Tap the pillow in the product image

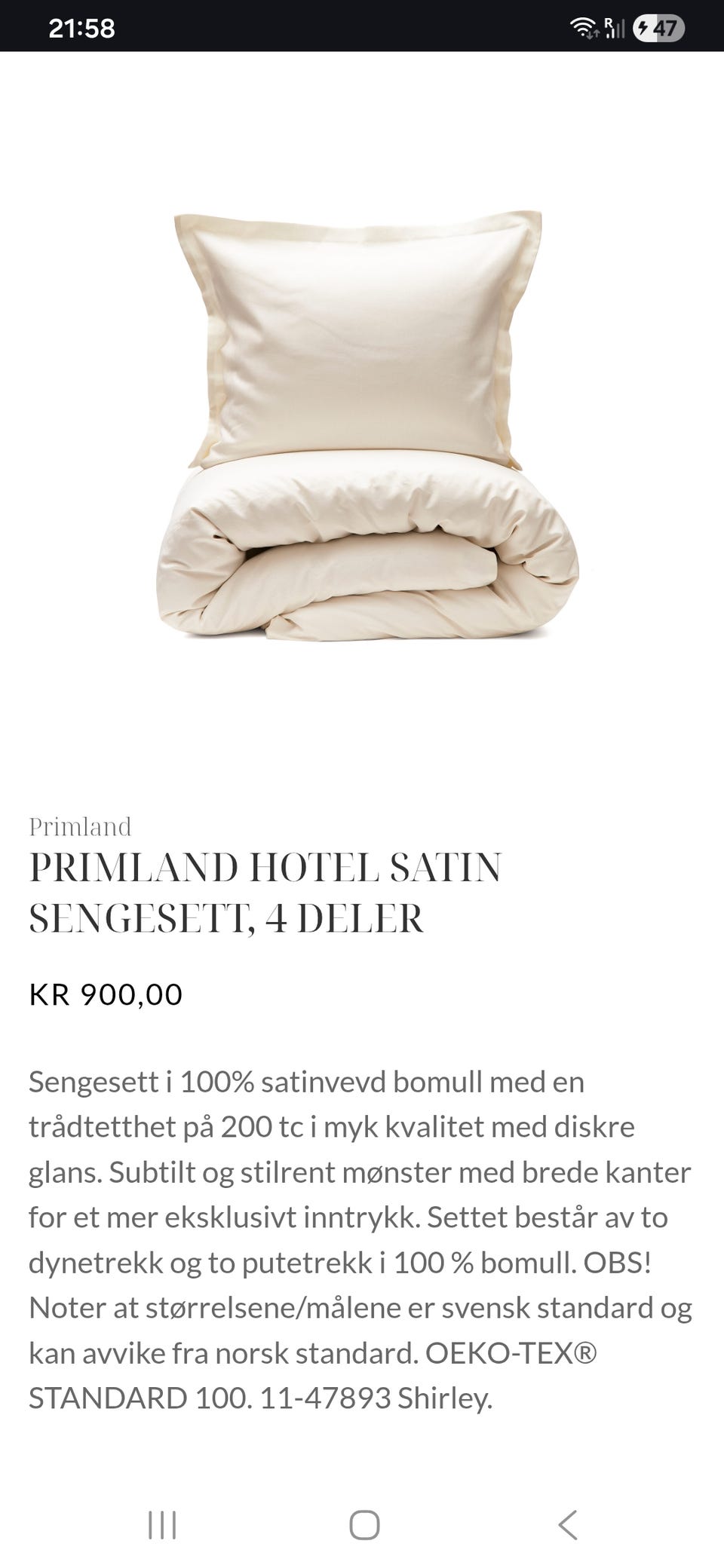tap(362, 332)
